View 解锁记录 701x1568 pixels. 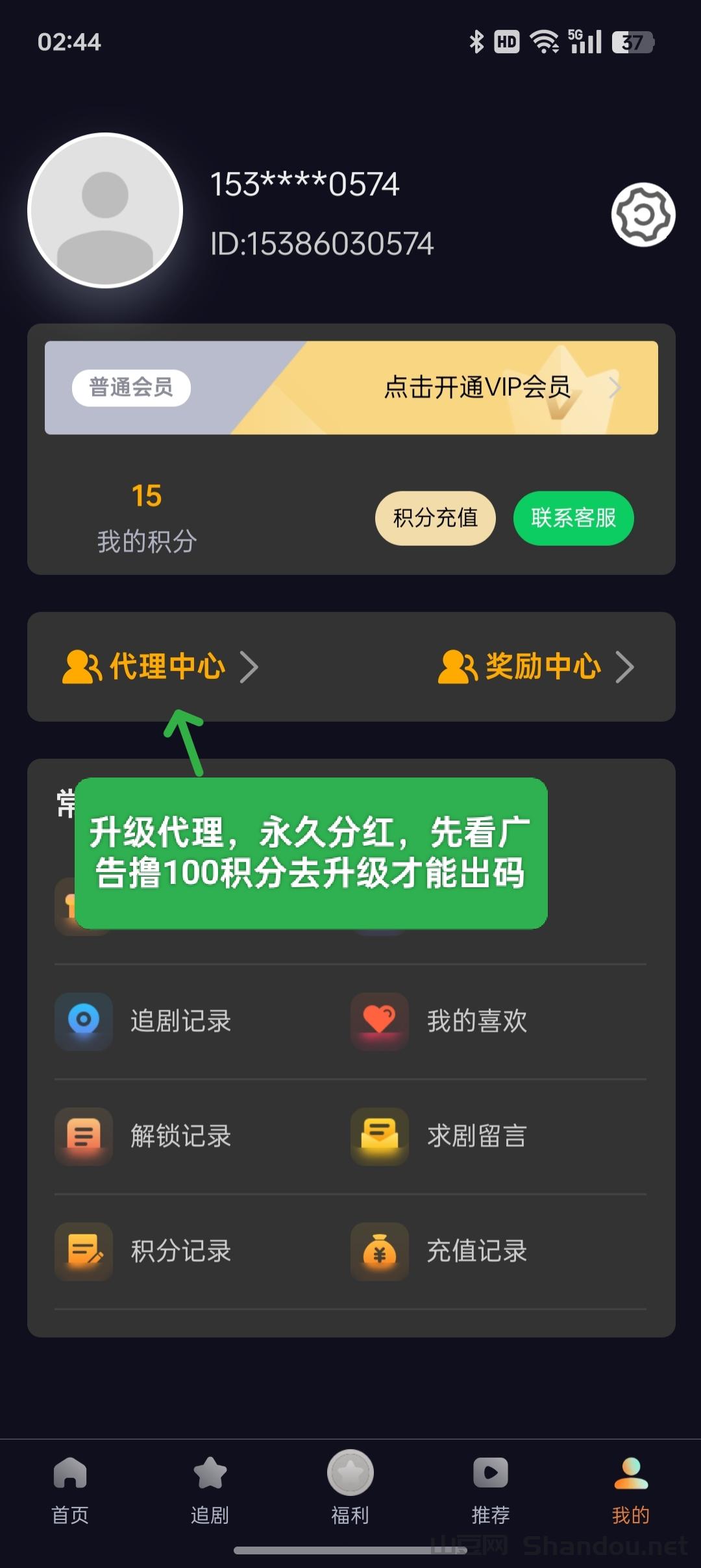point(180,1136)
